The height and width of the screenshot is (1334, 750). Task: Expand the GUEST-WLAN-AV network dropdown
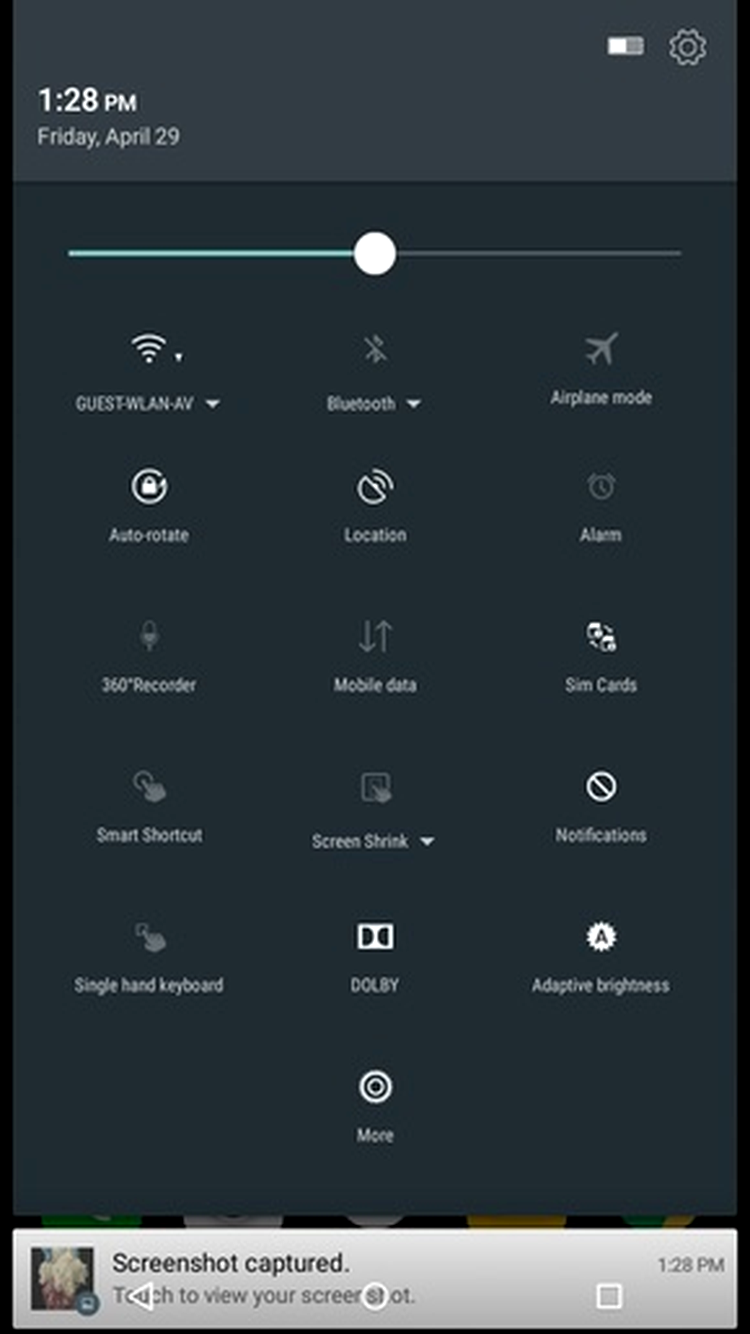pos(212,404)
